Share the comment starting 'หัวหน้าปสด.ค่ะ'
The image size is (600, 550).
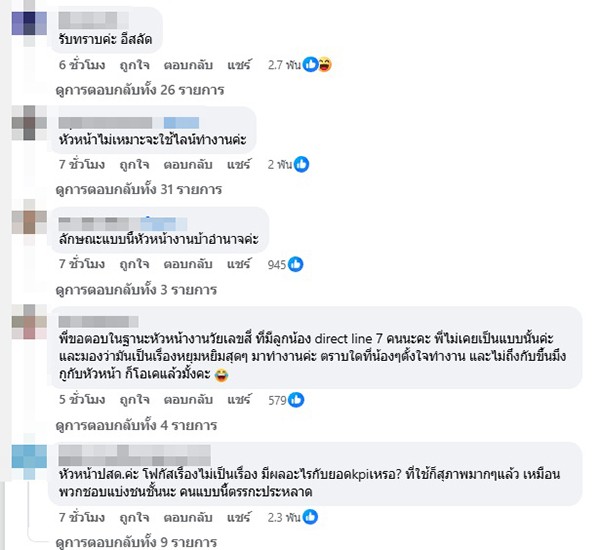coord(240,519)
